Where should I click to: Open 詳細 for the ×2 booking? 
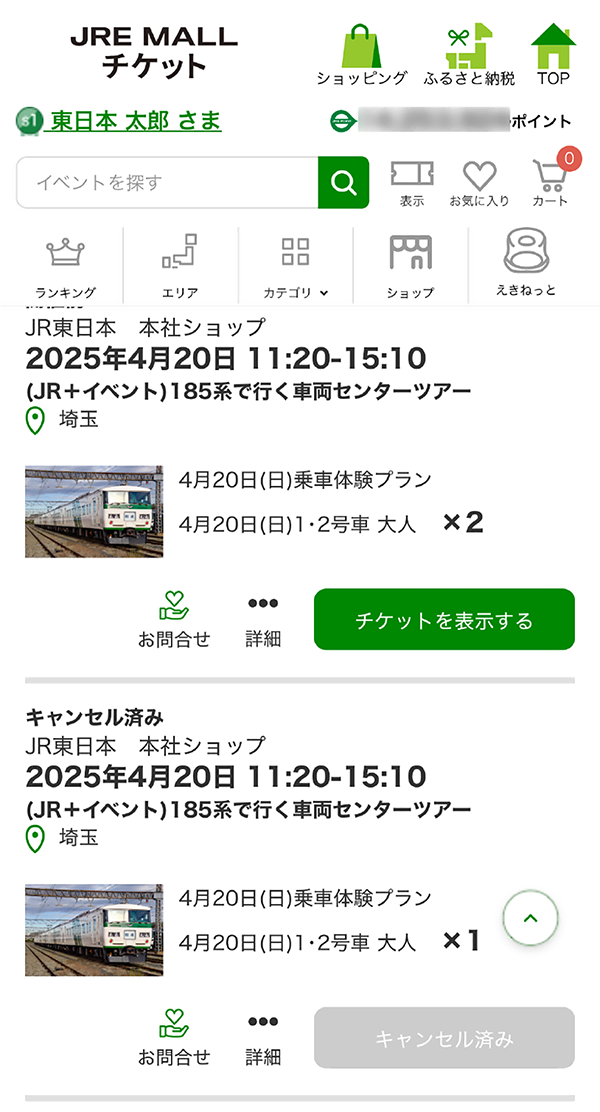263,621
